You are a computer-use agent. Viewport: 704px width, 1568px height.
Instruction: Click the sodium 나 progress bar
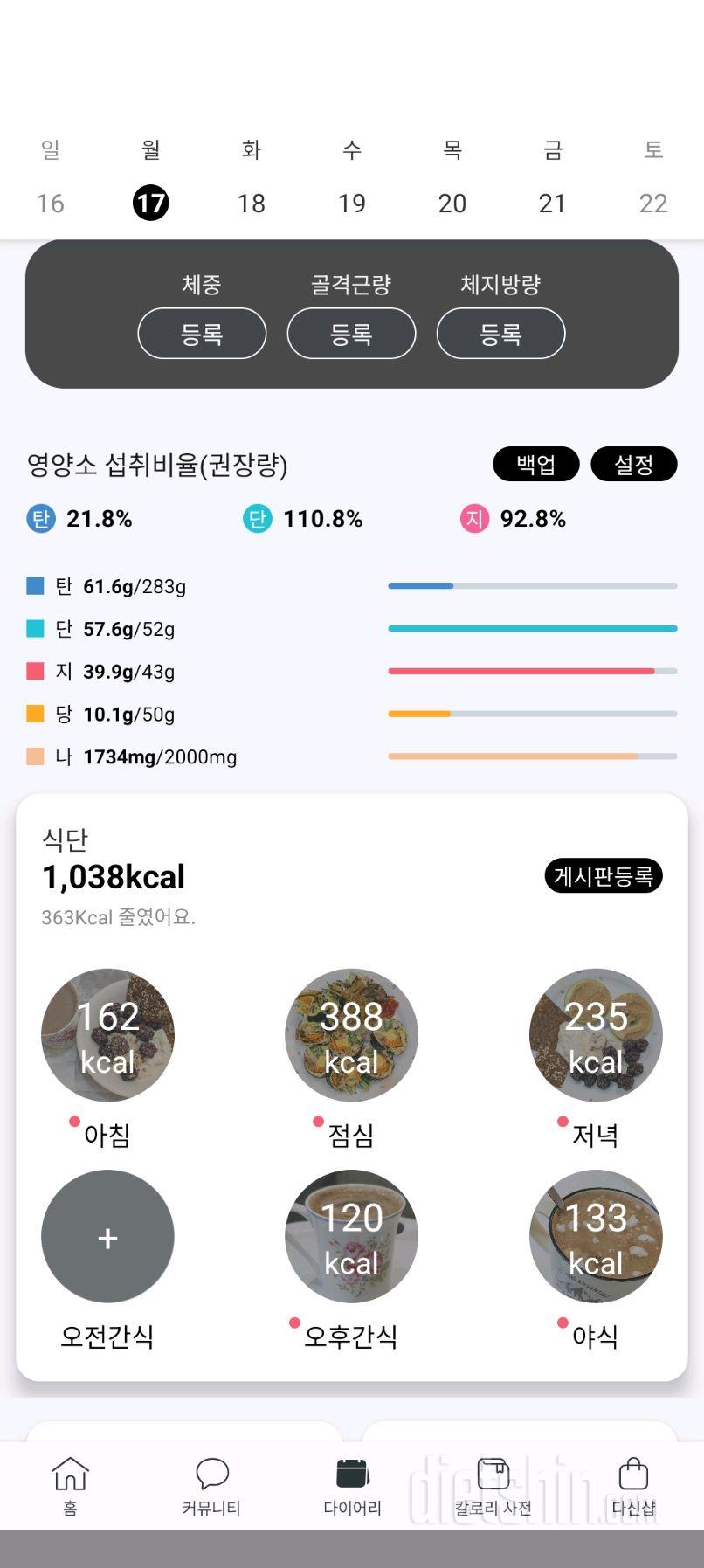point(533,756)
